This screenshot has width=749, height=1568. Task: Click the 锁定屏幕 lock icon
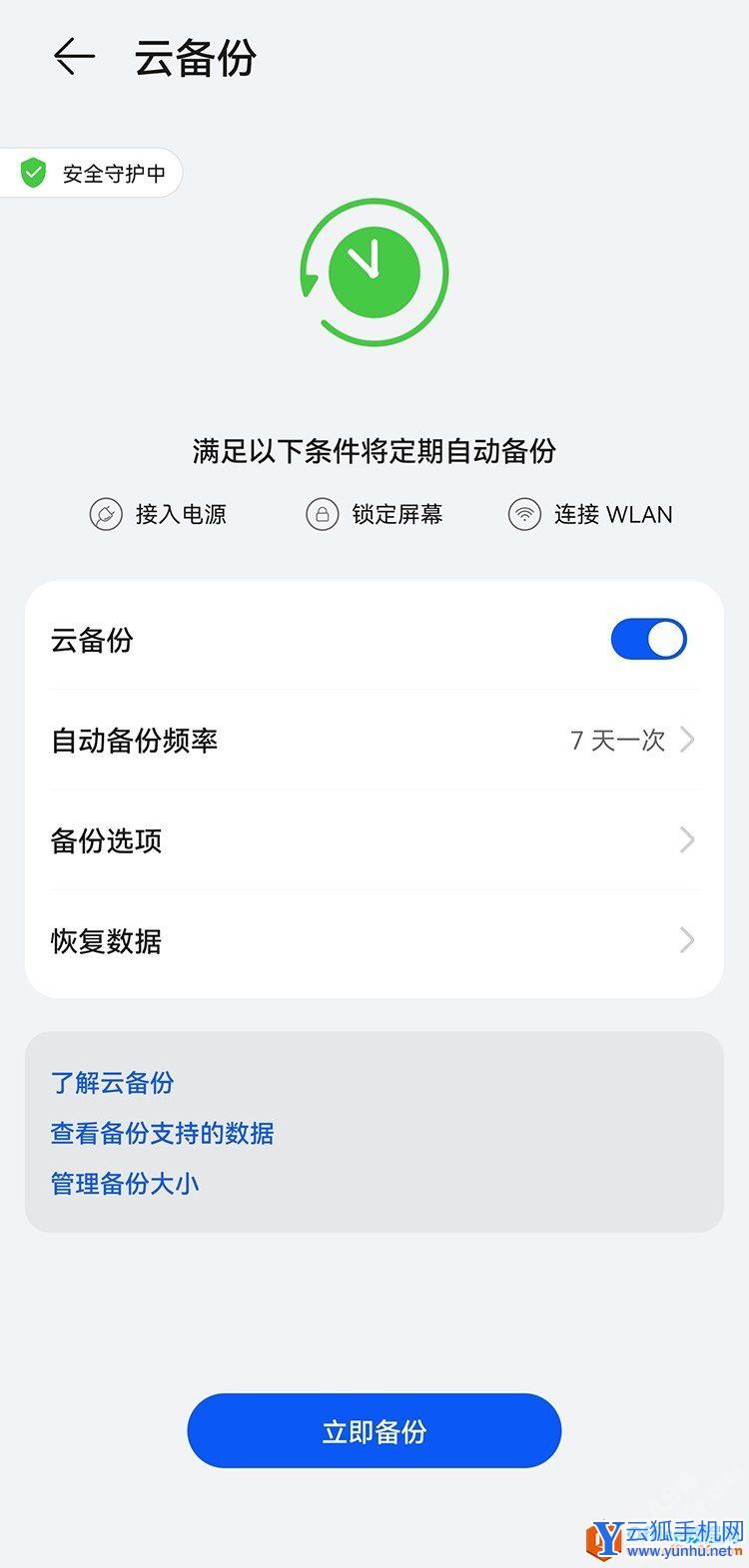(322, 515)
